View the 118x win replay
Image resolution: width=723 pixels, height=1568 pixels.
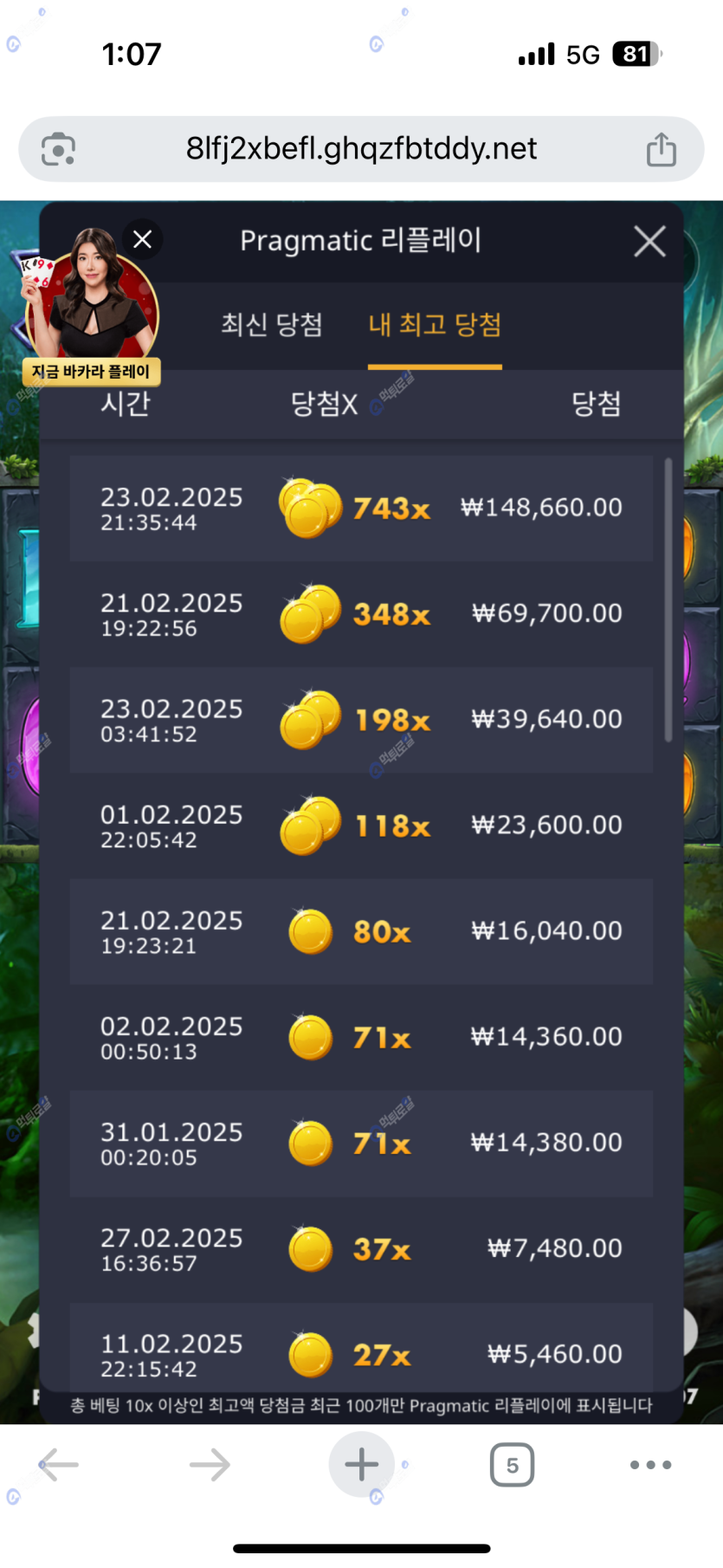click(x=361, y=826)
